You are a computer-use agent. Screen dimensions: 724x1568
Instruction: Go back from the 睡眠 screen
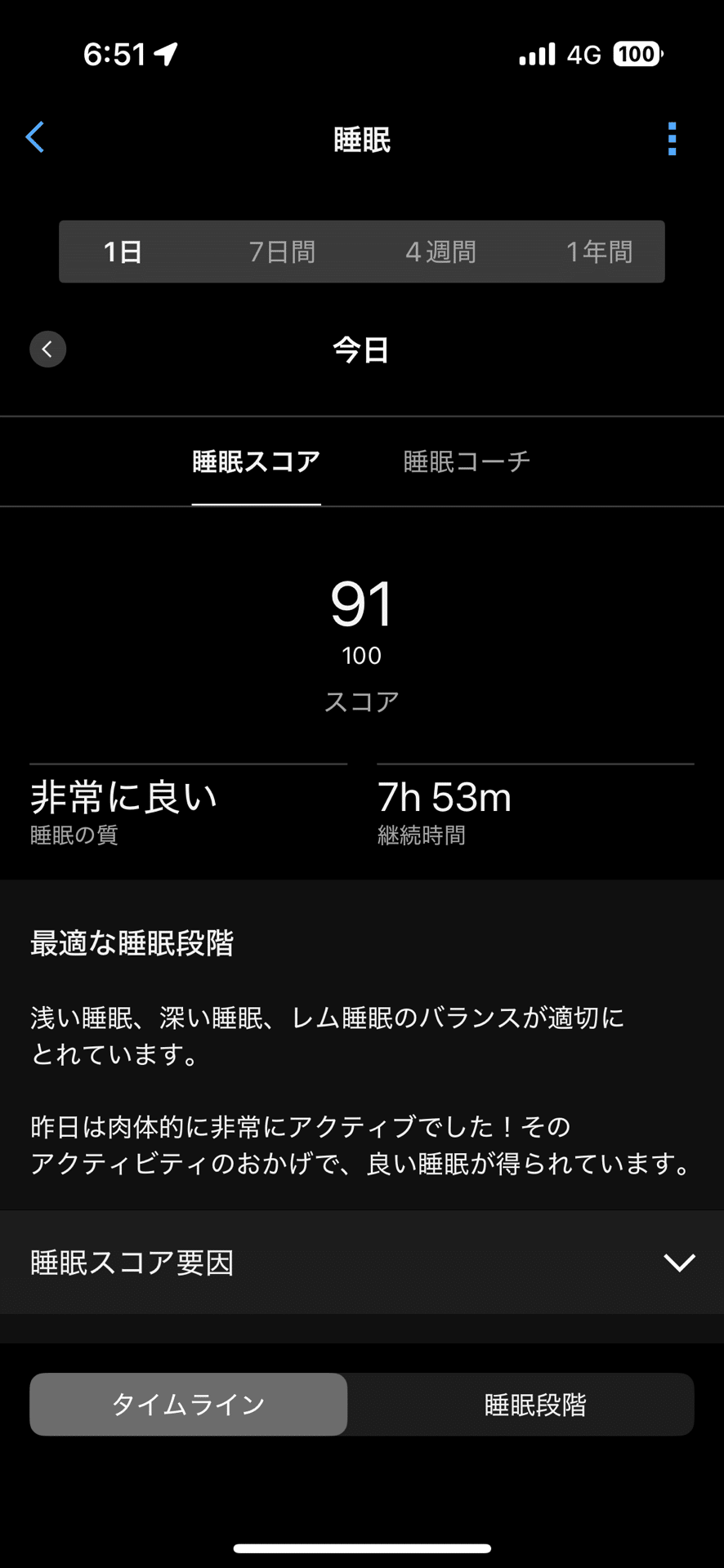pyautogui.click(x=35, y=138)
